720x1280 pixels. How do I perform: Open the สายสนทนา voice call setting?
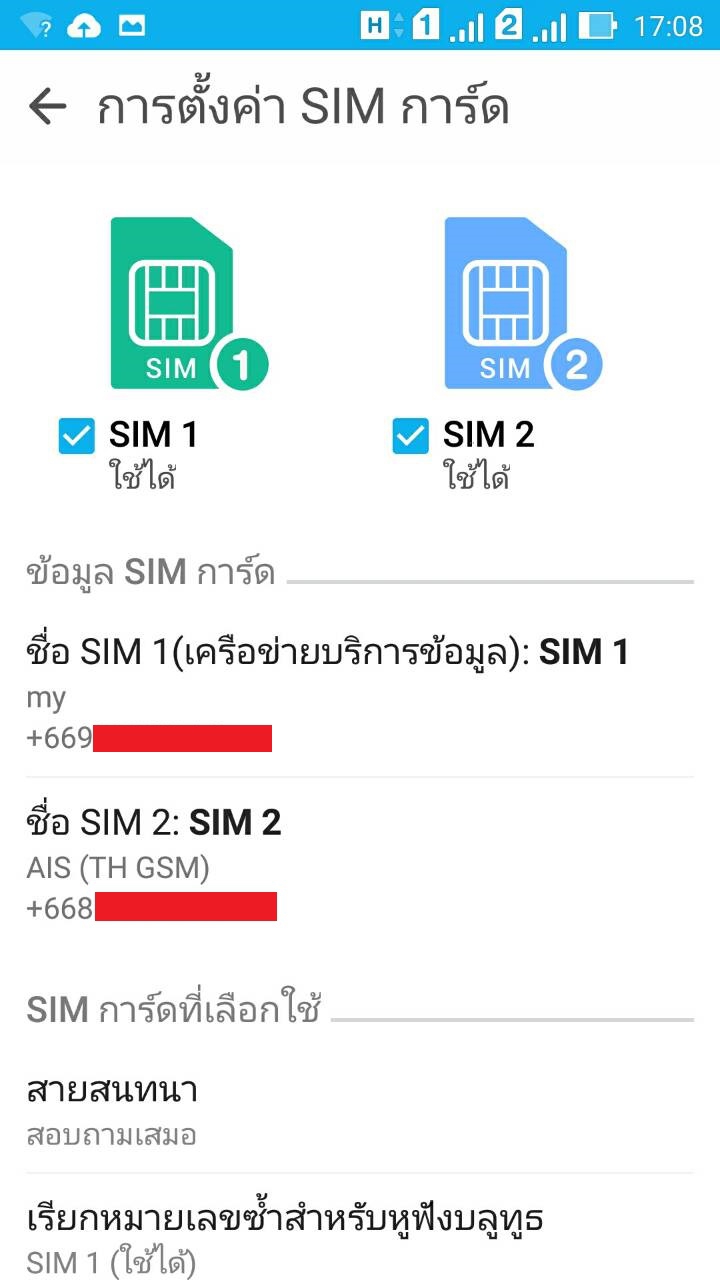coord(360,1109)
